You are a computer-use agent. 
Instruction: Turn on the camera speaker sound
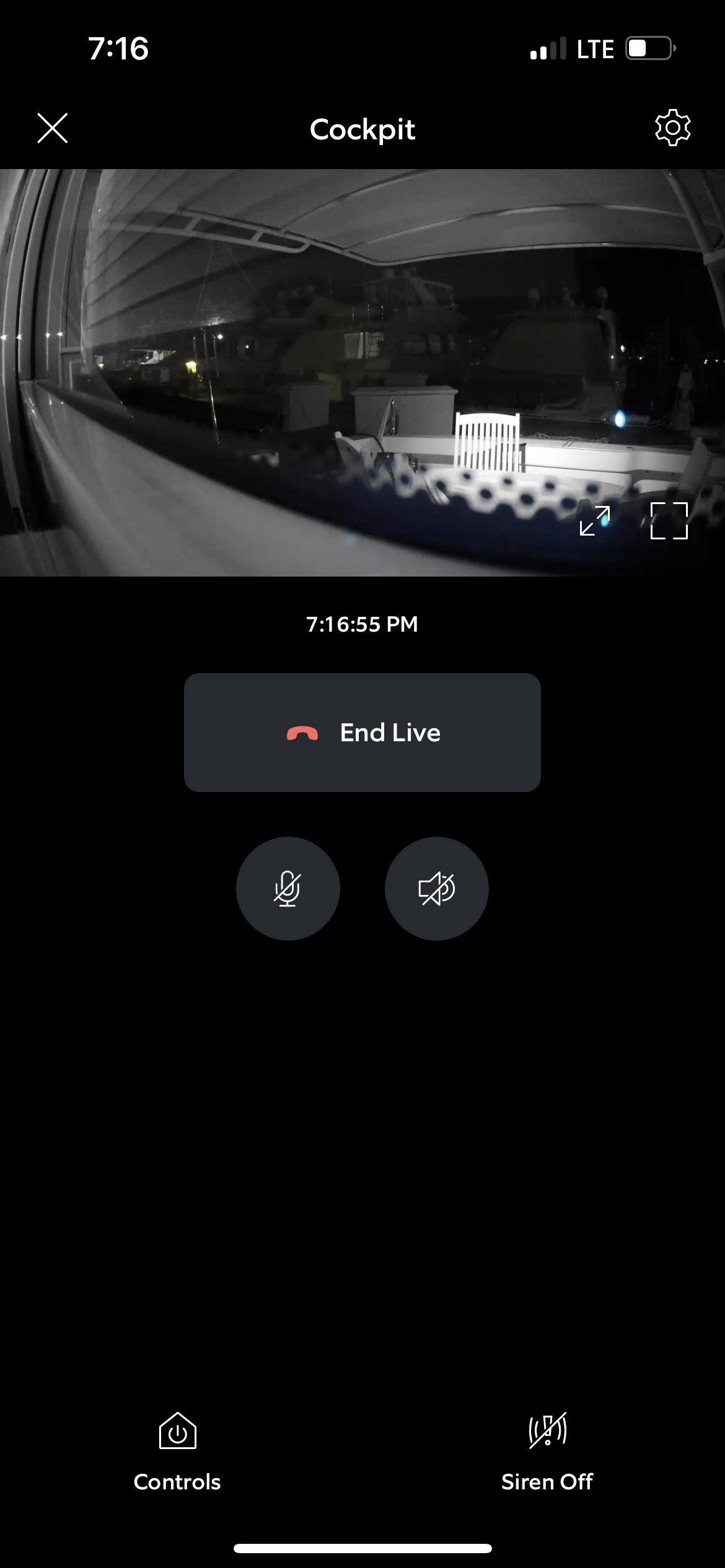point(436,889)
